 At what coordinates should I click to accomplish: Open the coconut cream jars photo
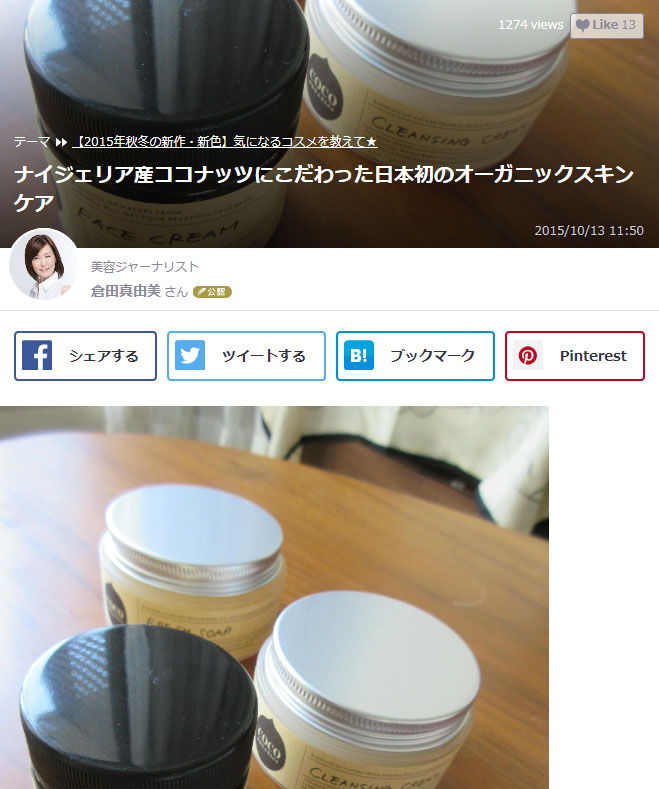click(274, 597)
